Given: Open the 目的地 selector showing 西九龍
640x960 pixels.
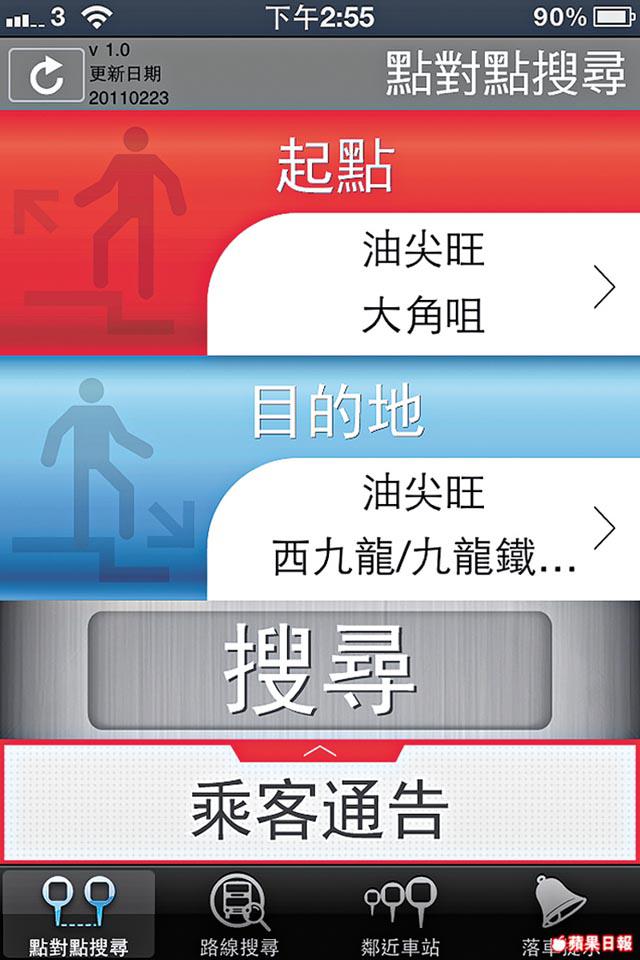Looking at the screenshot, I should [x=424, y=528].
